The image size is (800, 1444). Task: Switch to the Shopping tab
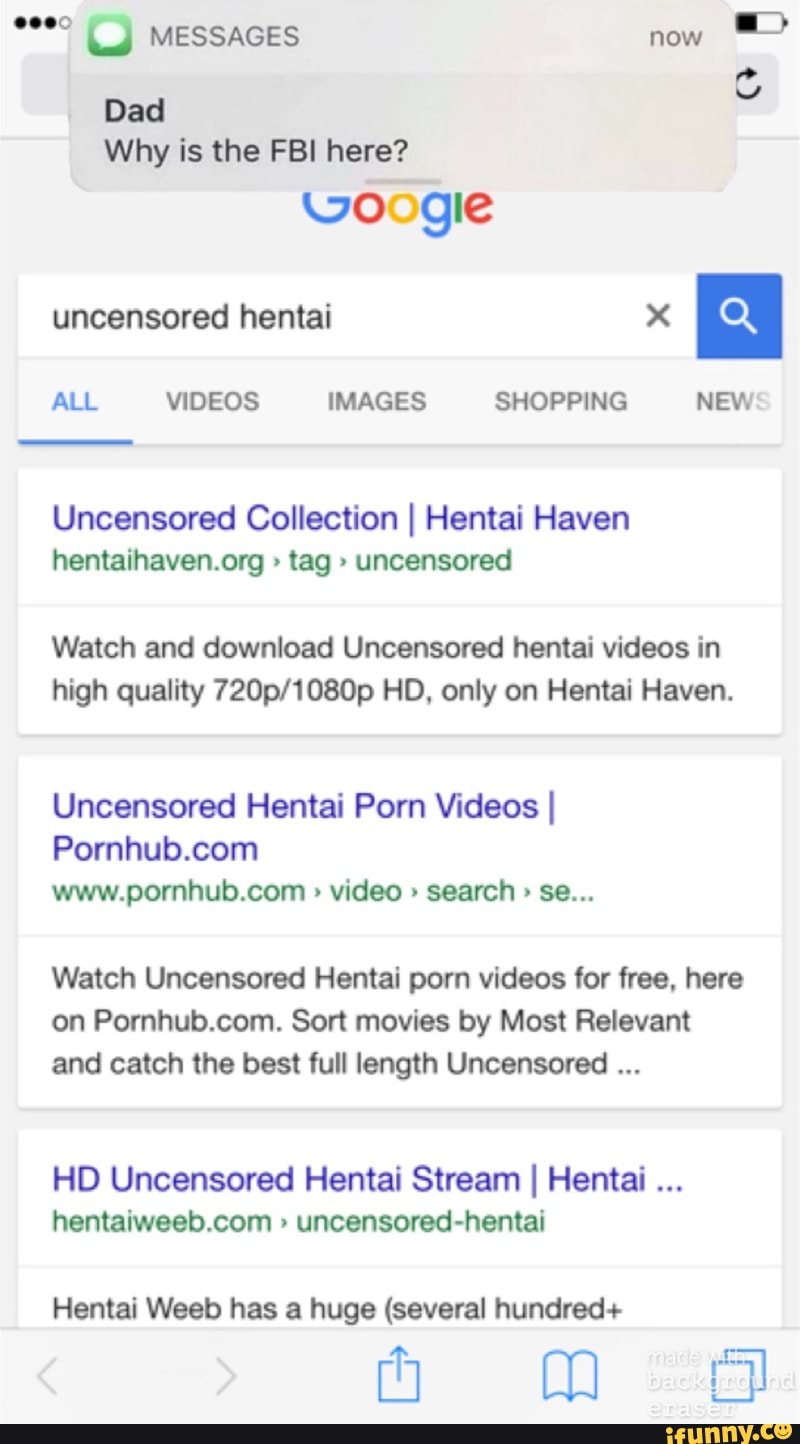561,402
